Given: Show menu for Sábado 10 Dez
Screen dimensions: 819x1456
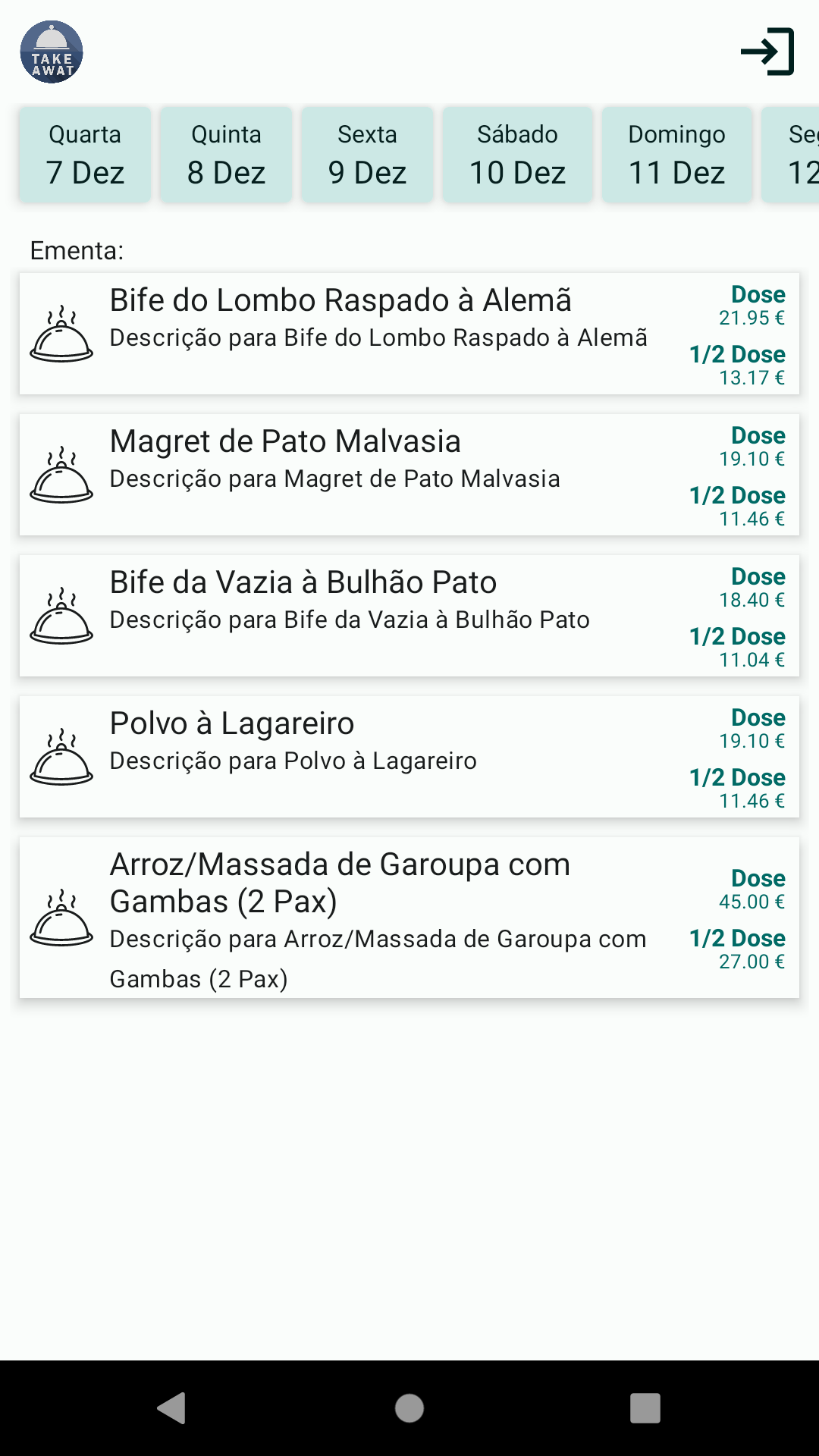Looking at the screenshot, I should pyautogui.click(x=517, y=155).
